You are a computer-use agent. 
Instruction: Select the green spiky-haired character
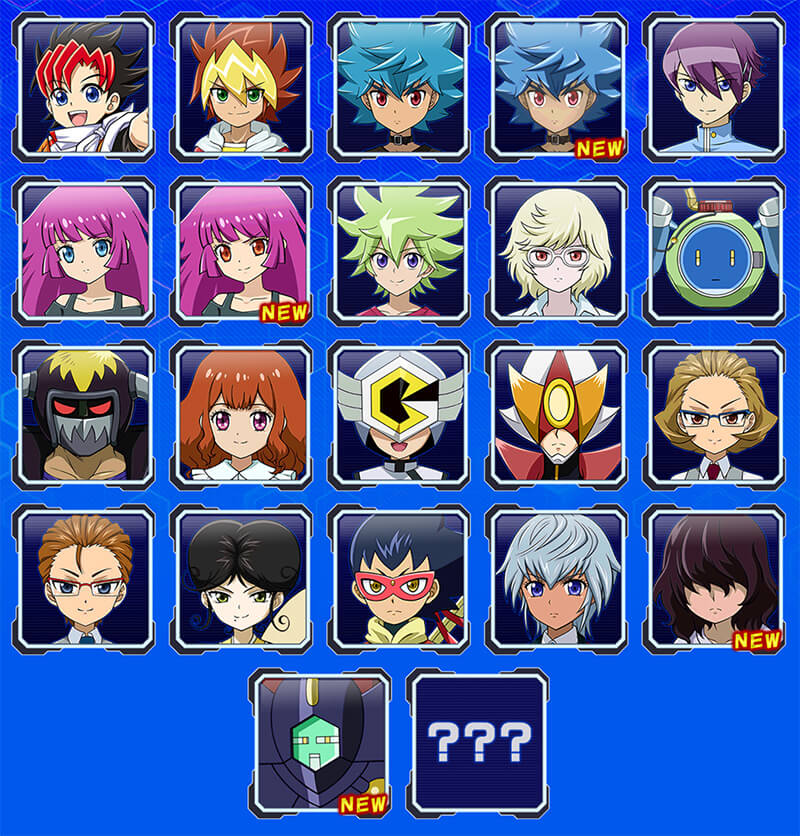tap(399, 251)
